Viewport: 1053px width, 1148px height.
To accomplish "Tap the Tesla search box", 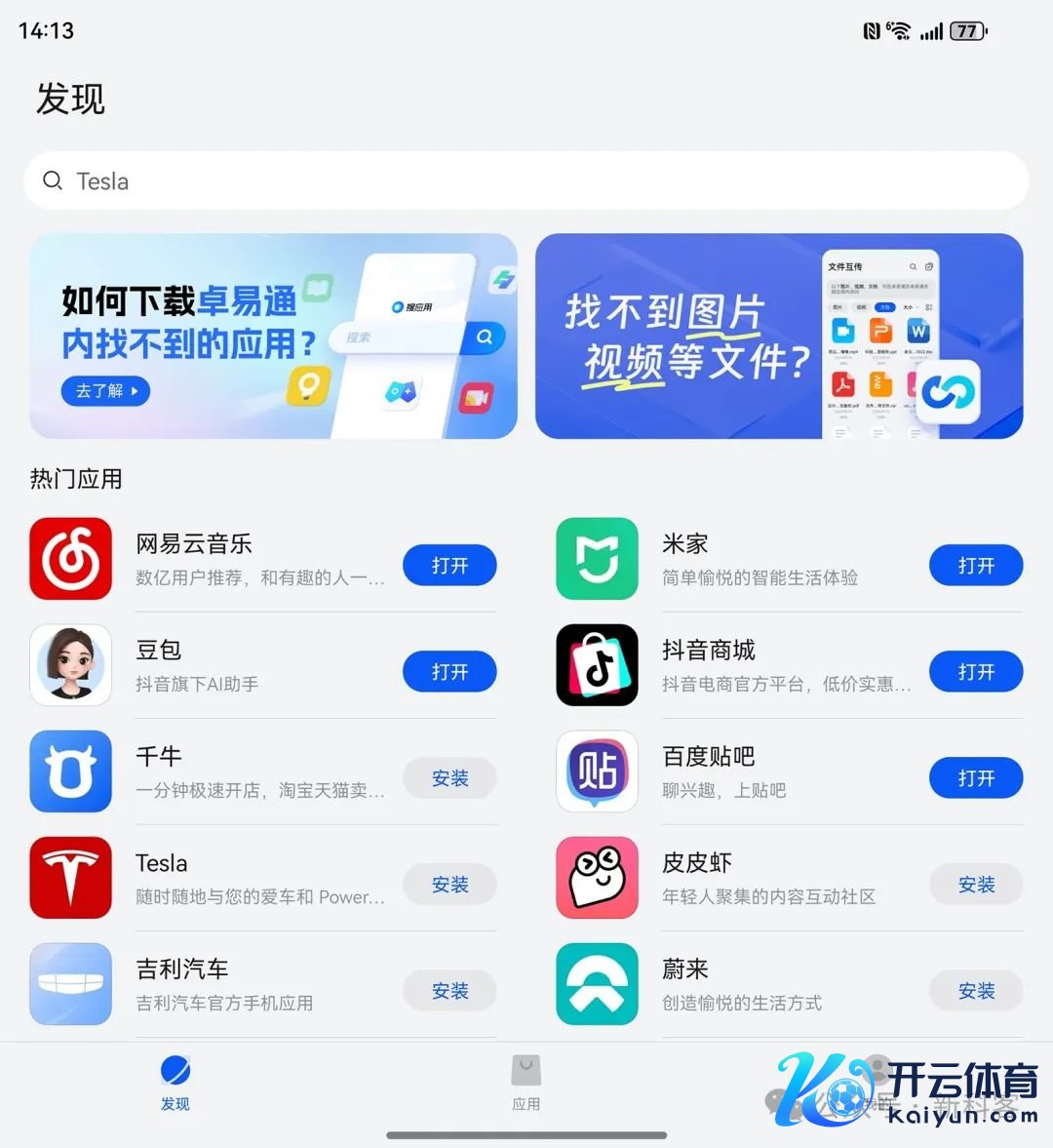I will click(x=526, y=180).
